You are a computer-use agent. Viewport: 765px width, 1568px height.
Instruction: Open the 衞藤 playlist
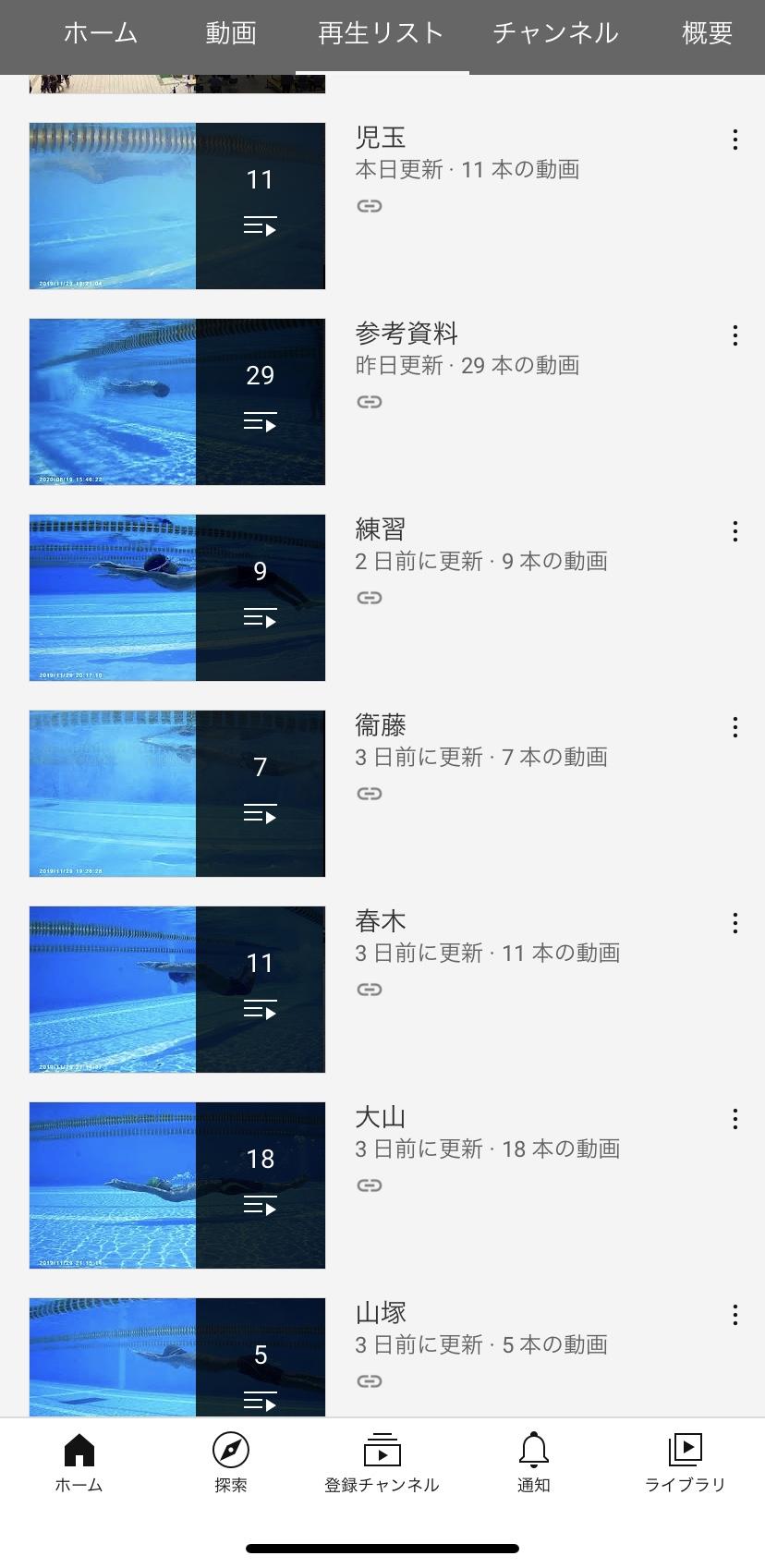tap(177, 794)
